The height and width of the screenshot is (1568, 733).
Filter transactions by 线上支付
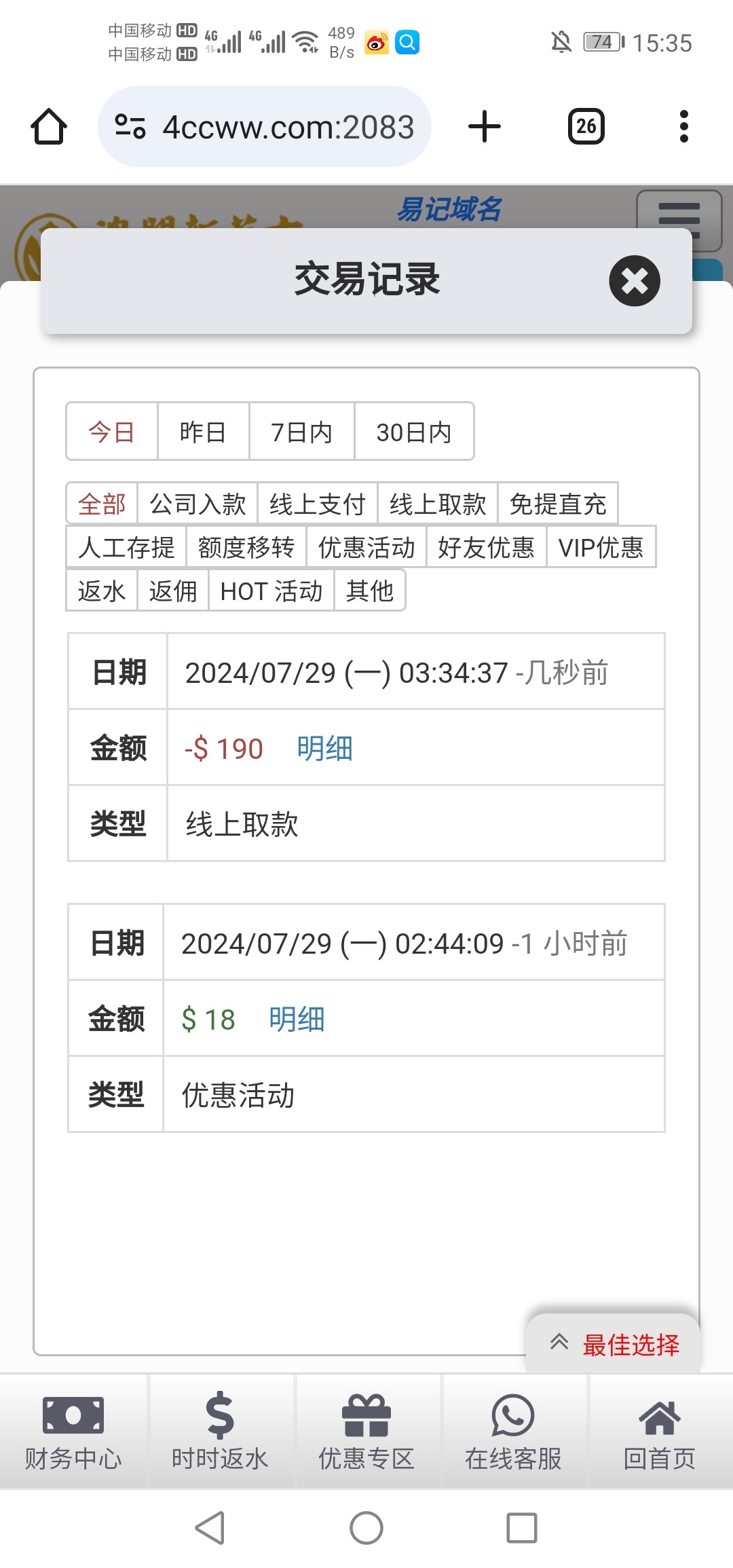(x=318, y=504)
